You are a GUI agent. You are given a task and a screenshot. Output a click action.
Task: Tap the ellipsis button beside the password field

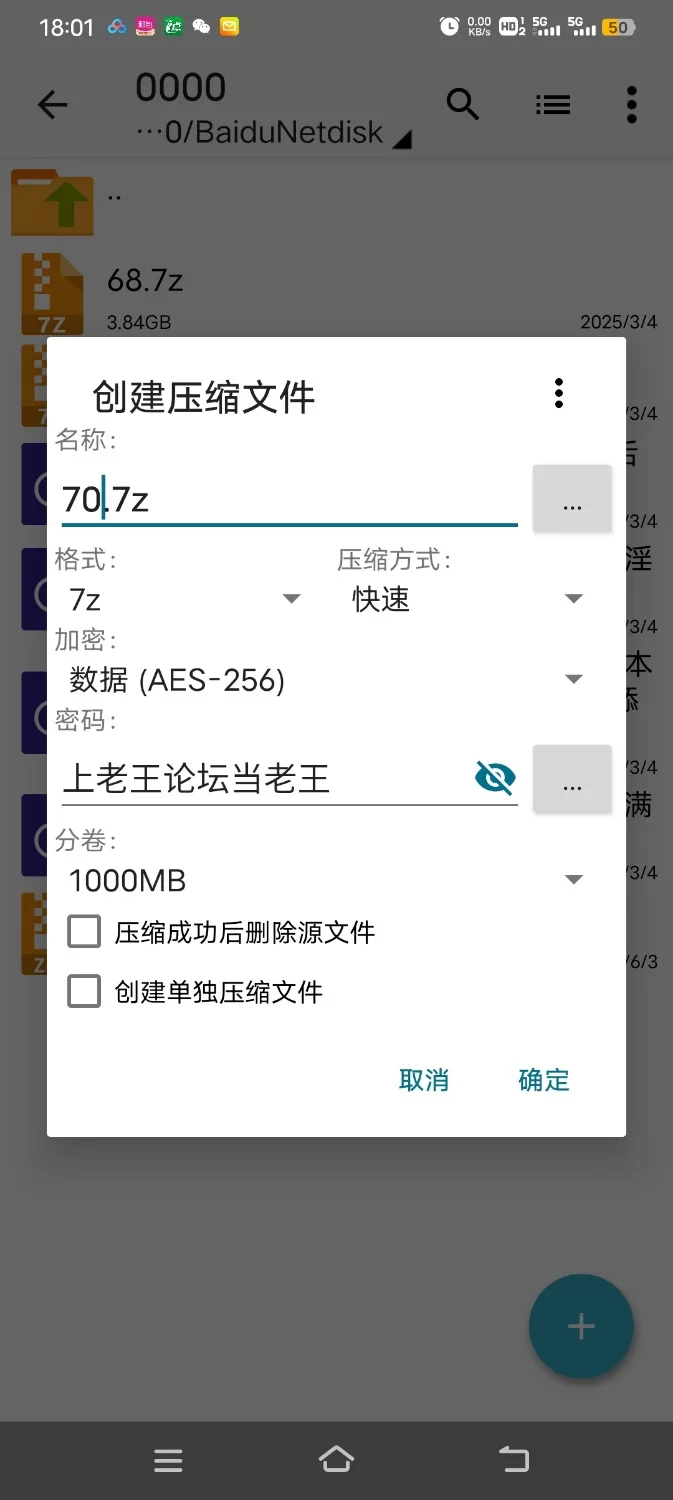point(572,779)
